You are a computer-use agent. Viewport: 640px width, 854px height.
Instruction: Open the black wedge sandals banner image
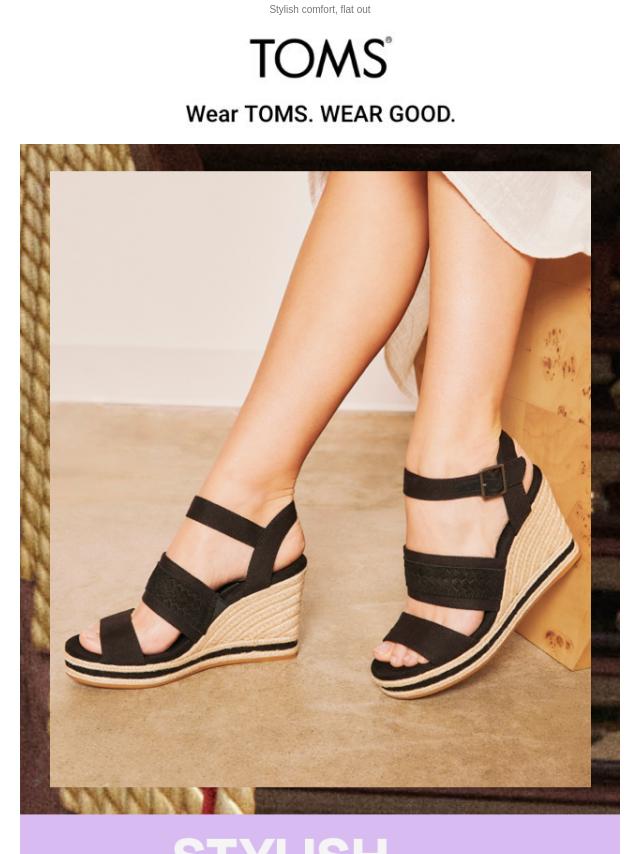(x=320, y=478)
